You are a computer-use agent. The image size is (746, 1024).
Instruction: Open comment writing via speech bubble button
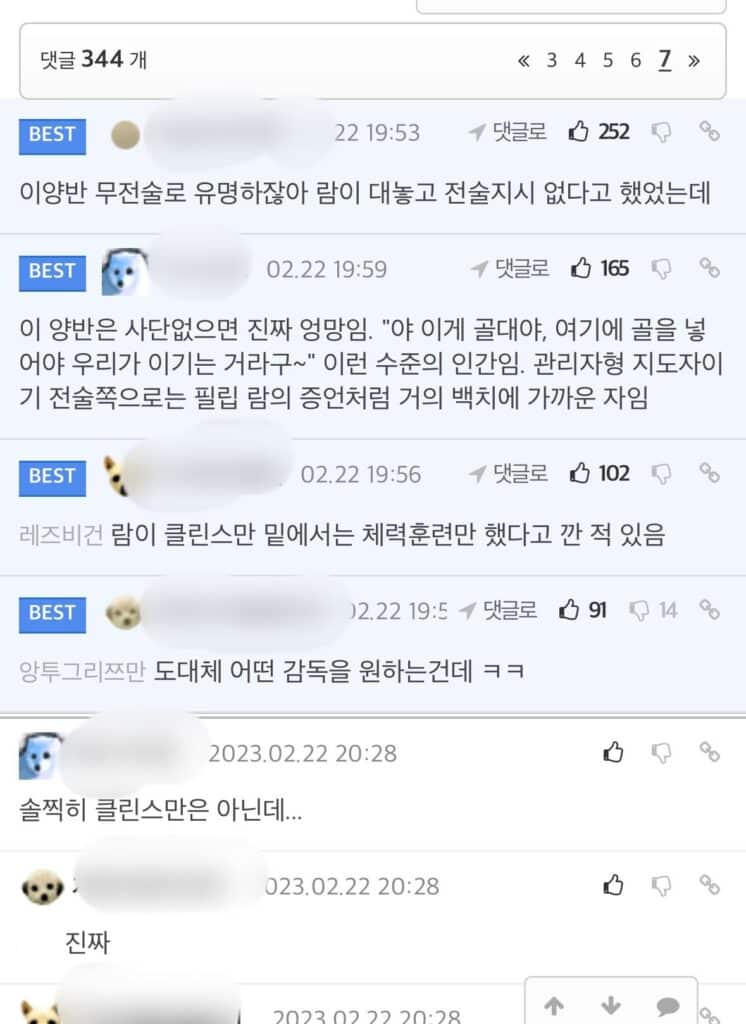tap(667, 1005)
